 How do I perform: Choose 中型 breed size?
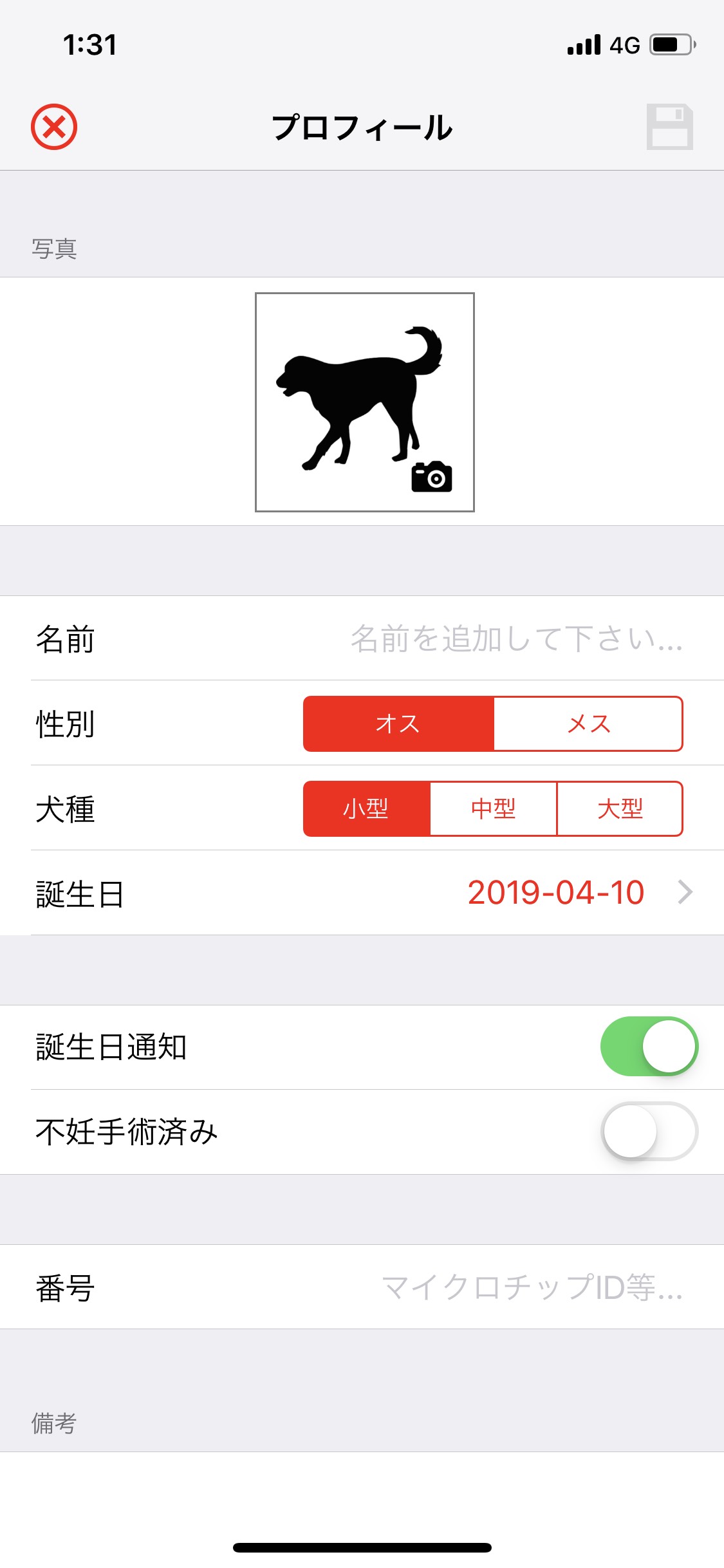493,809
